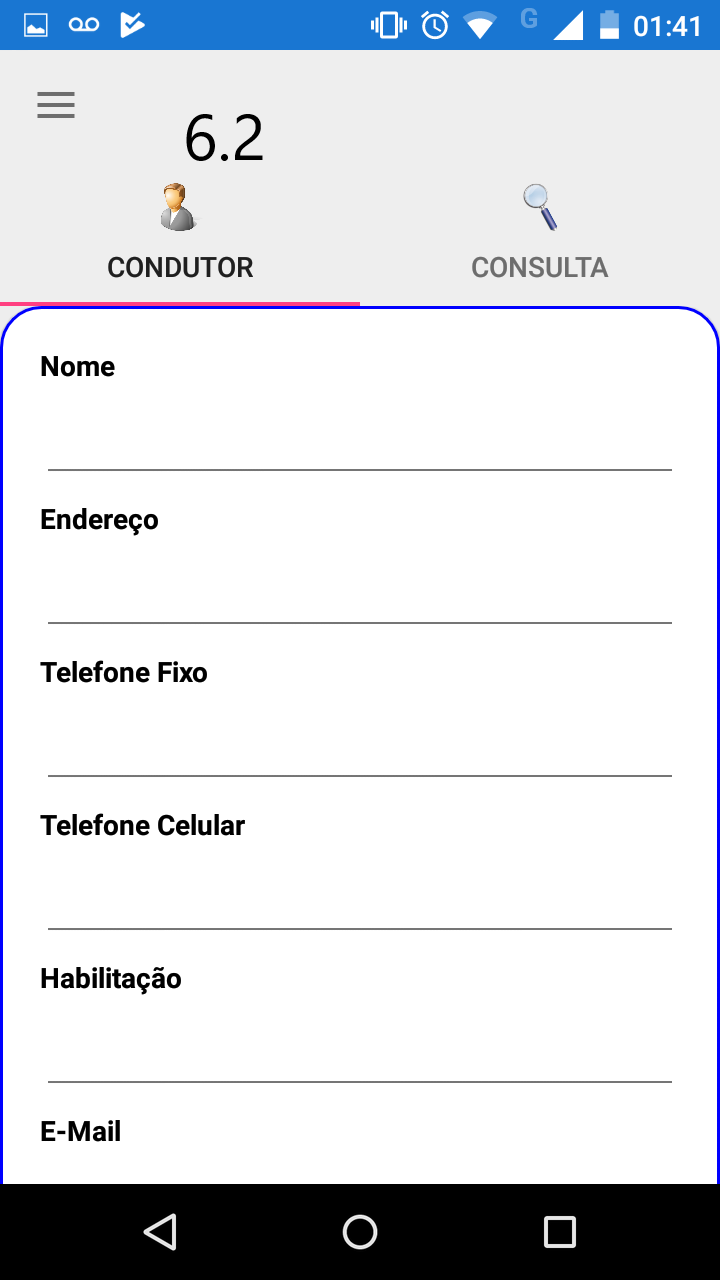This screenshot has height=1280, width=720.
Task: Go back using the system back button
Action: [x=160, y=1232]
